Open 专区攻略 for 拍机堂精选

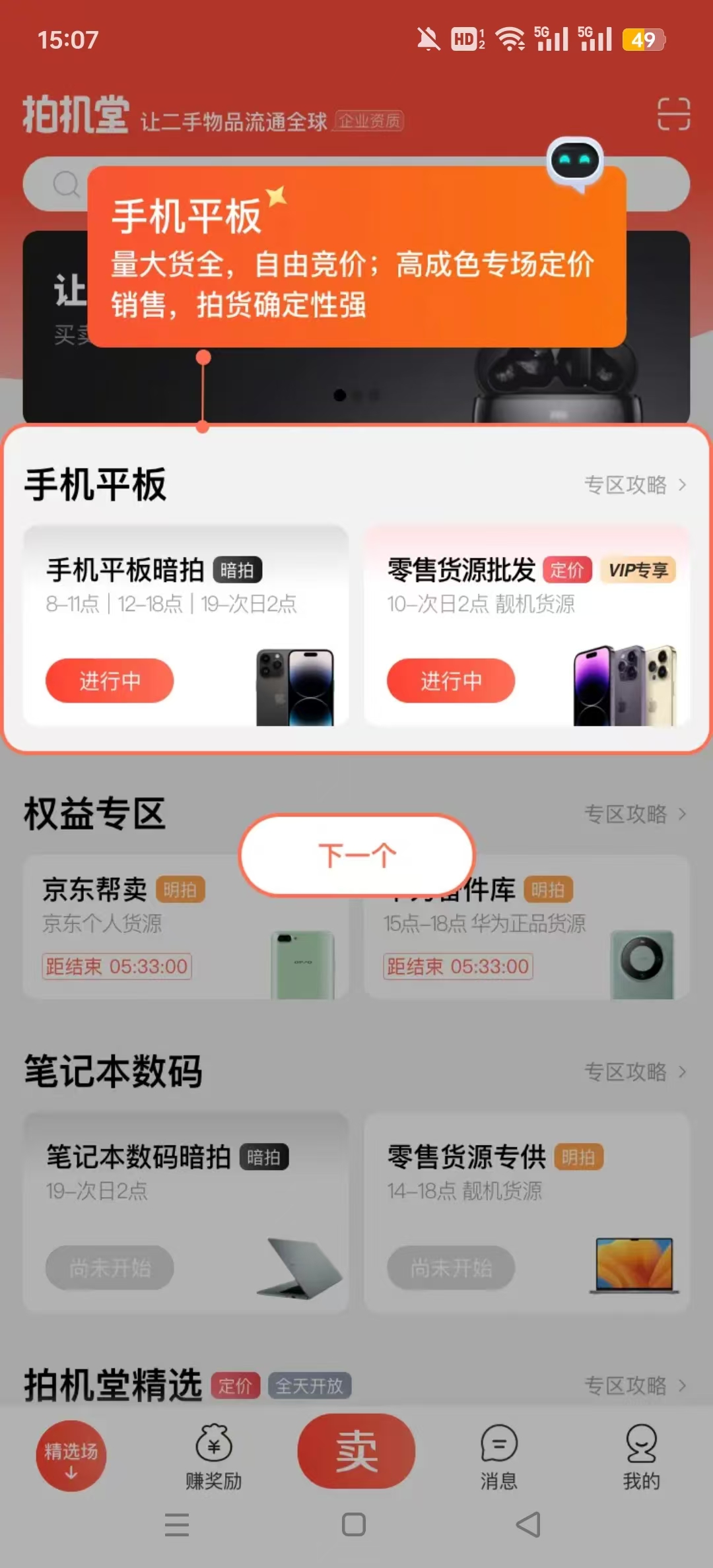[x=634, y=1385]
